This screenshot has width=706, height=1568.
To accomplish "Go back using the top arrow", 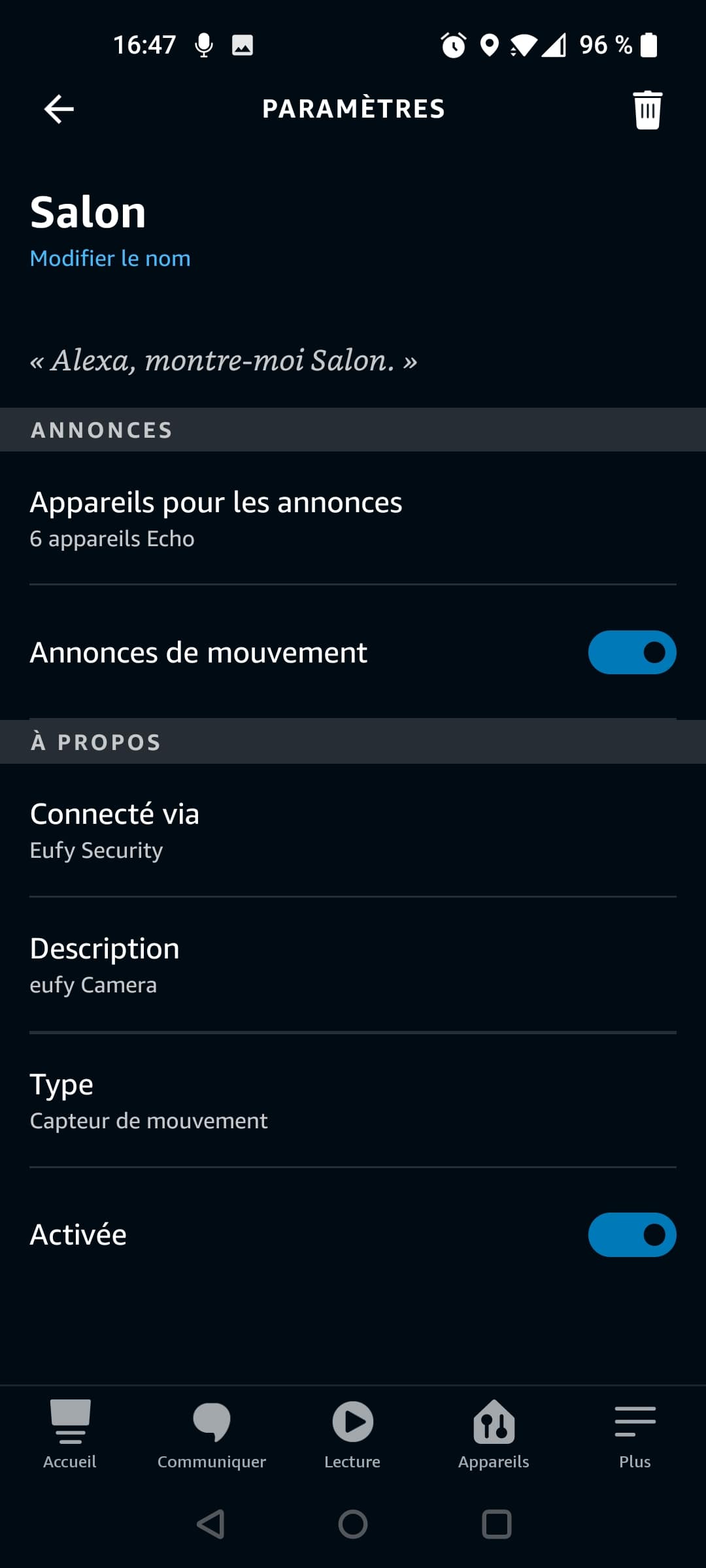I will 59,109.
